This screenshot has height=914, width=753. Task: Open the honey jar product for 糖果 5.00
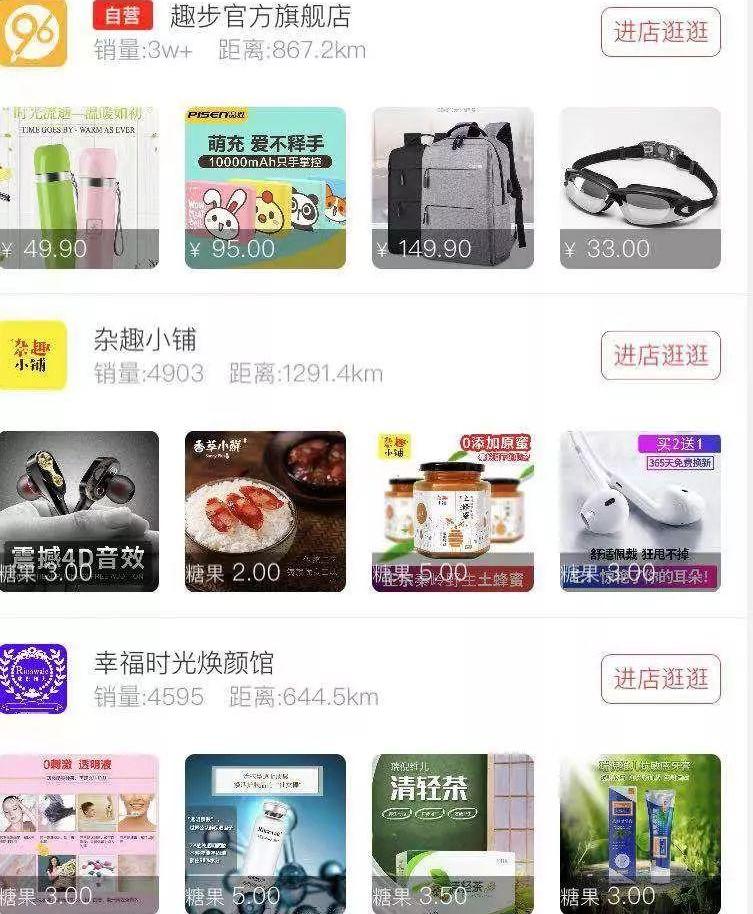452,511
